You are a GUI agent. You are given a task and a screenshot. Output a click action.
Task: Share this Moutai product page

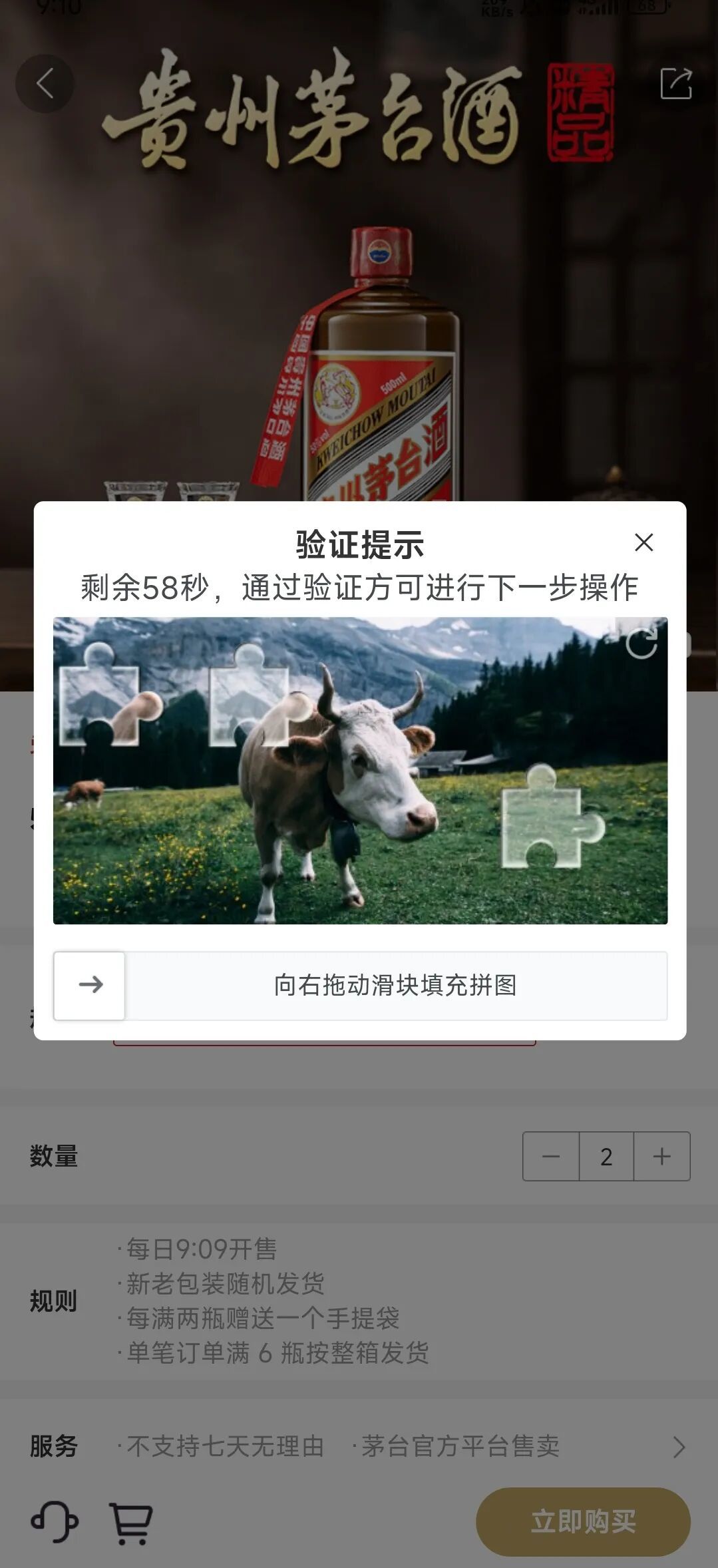point(676,84)
